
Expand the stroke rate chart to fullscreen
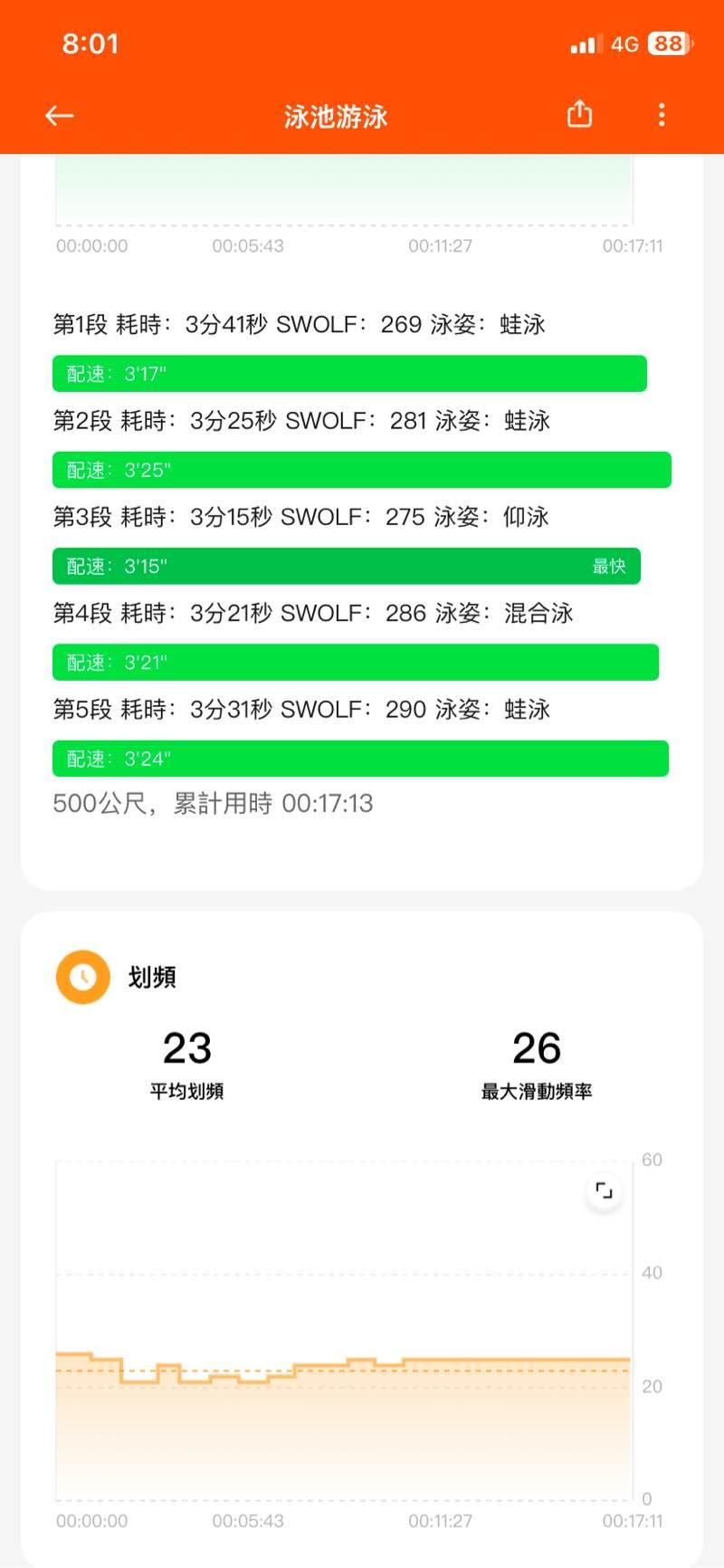[604, 1191]
